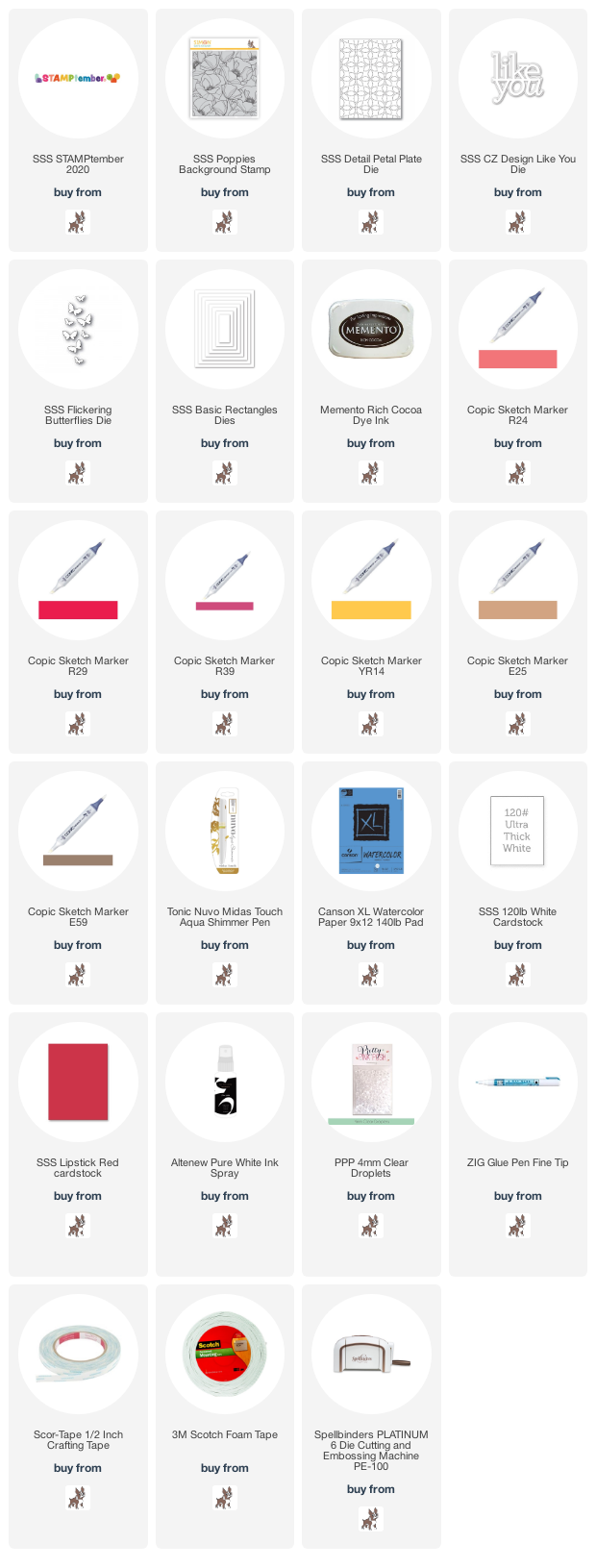Tap store icon under Copic Sketch Marker E25
This screenshot has width=596, height=1568.
(517, 725)
